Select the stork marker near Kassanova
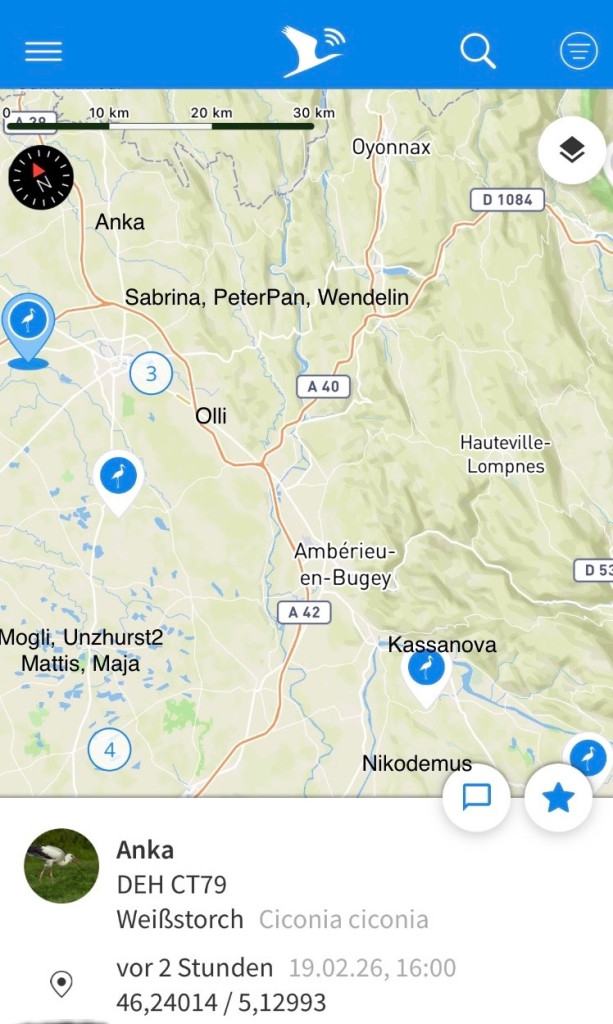 (427, 670)
